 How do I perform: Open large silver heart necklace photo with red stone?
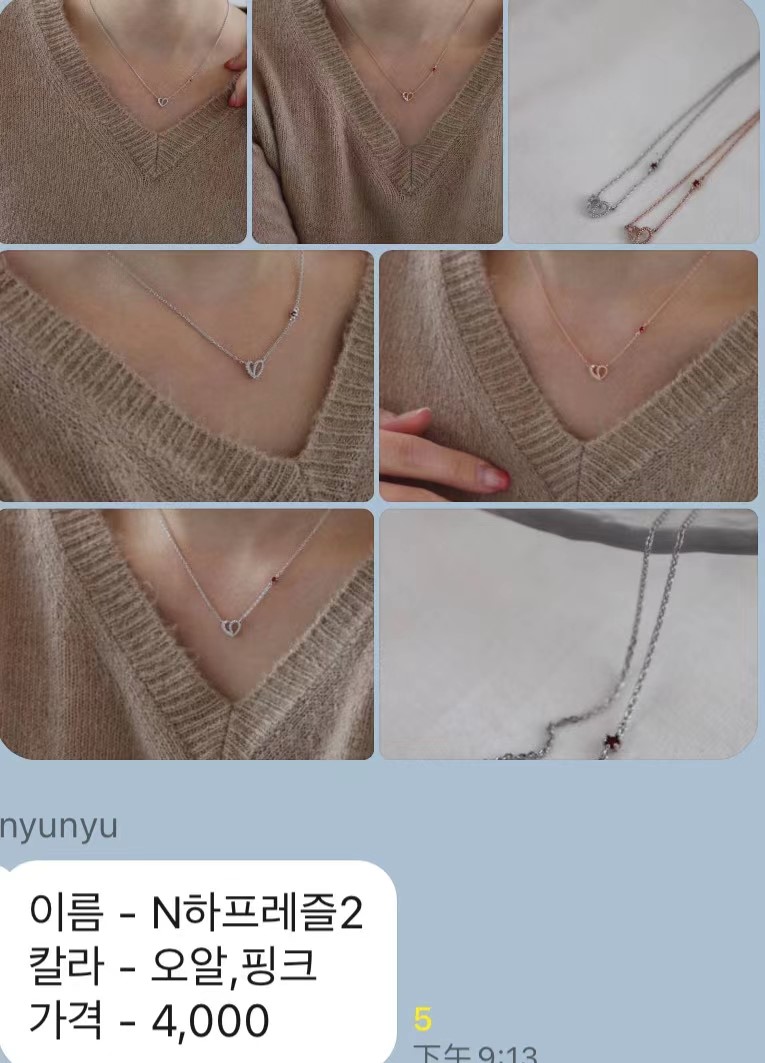coord(187,634)
